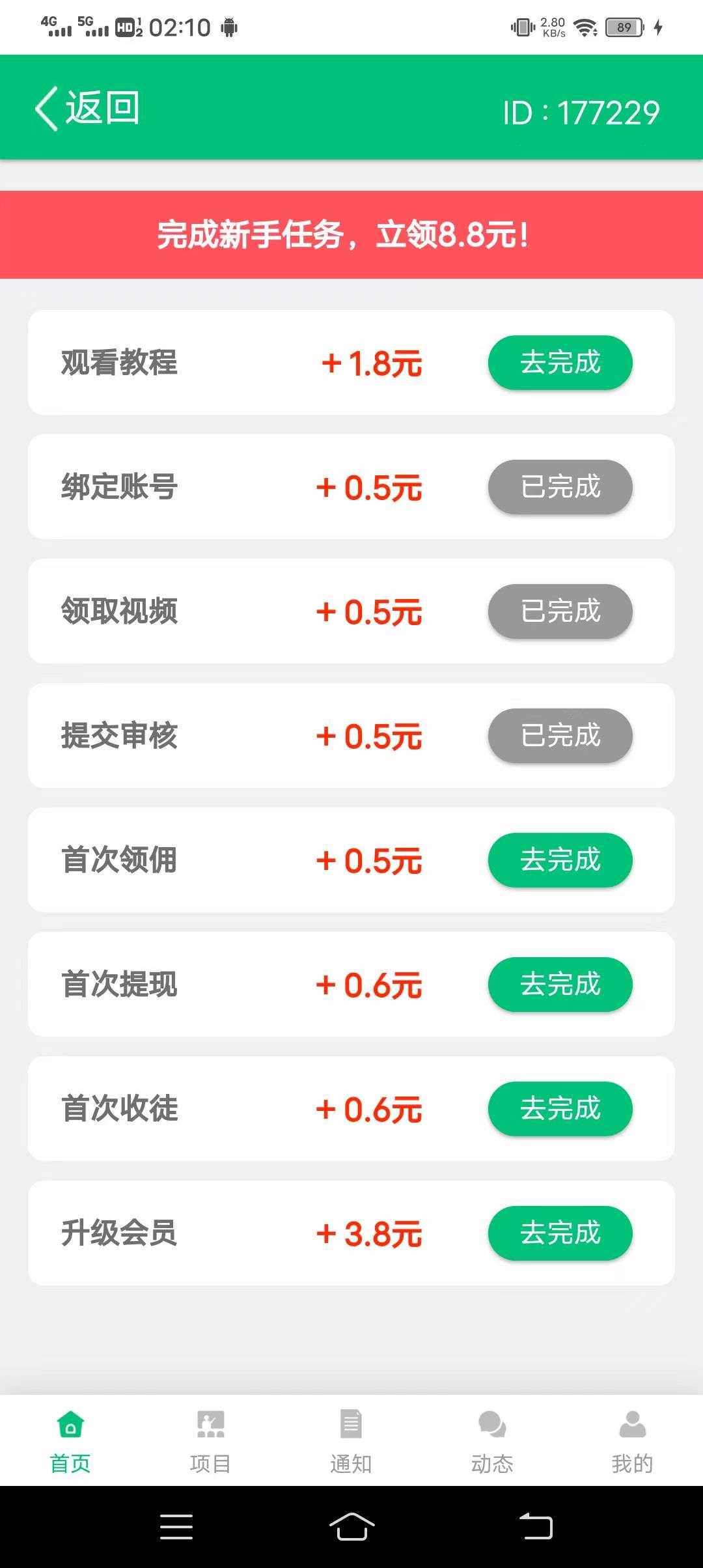
Task: Select 去完成 for 首次收徒
Action: 560,1109
